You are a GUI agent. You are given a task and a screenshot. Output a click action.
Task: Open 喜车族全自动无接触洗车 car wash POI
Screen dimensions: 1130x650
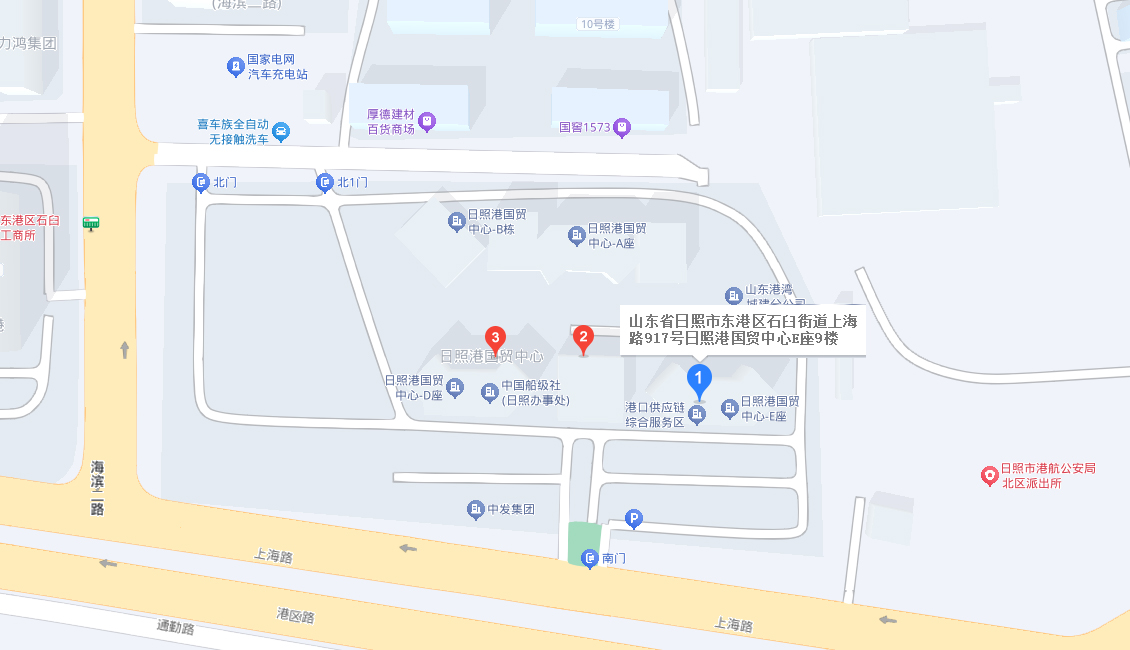[282, 131]
